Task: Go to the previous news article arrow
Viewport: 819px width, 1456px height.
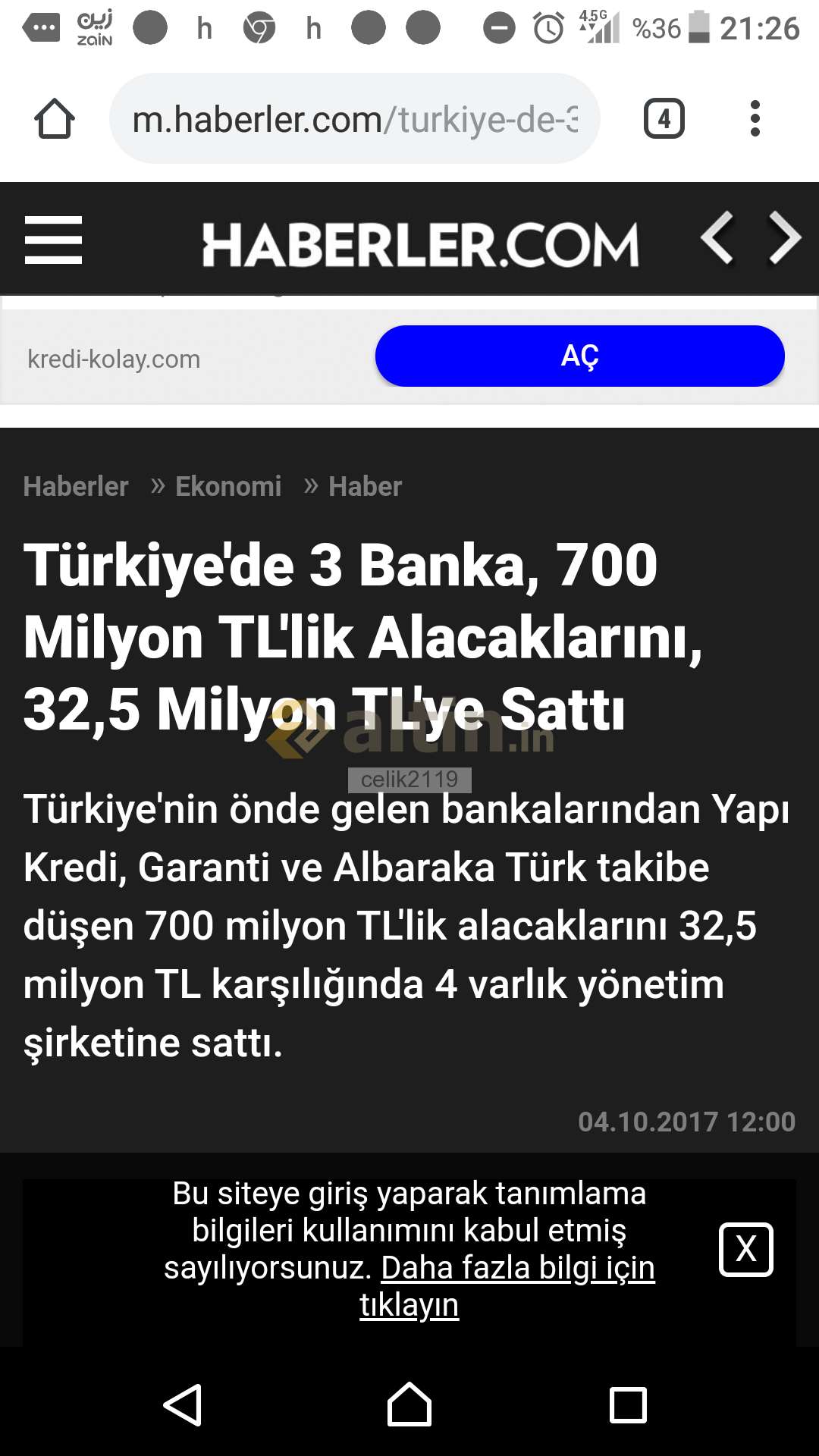Action: [x=717, y=238]
